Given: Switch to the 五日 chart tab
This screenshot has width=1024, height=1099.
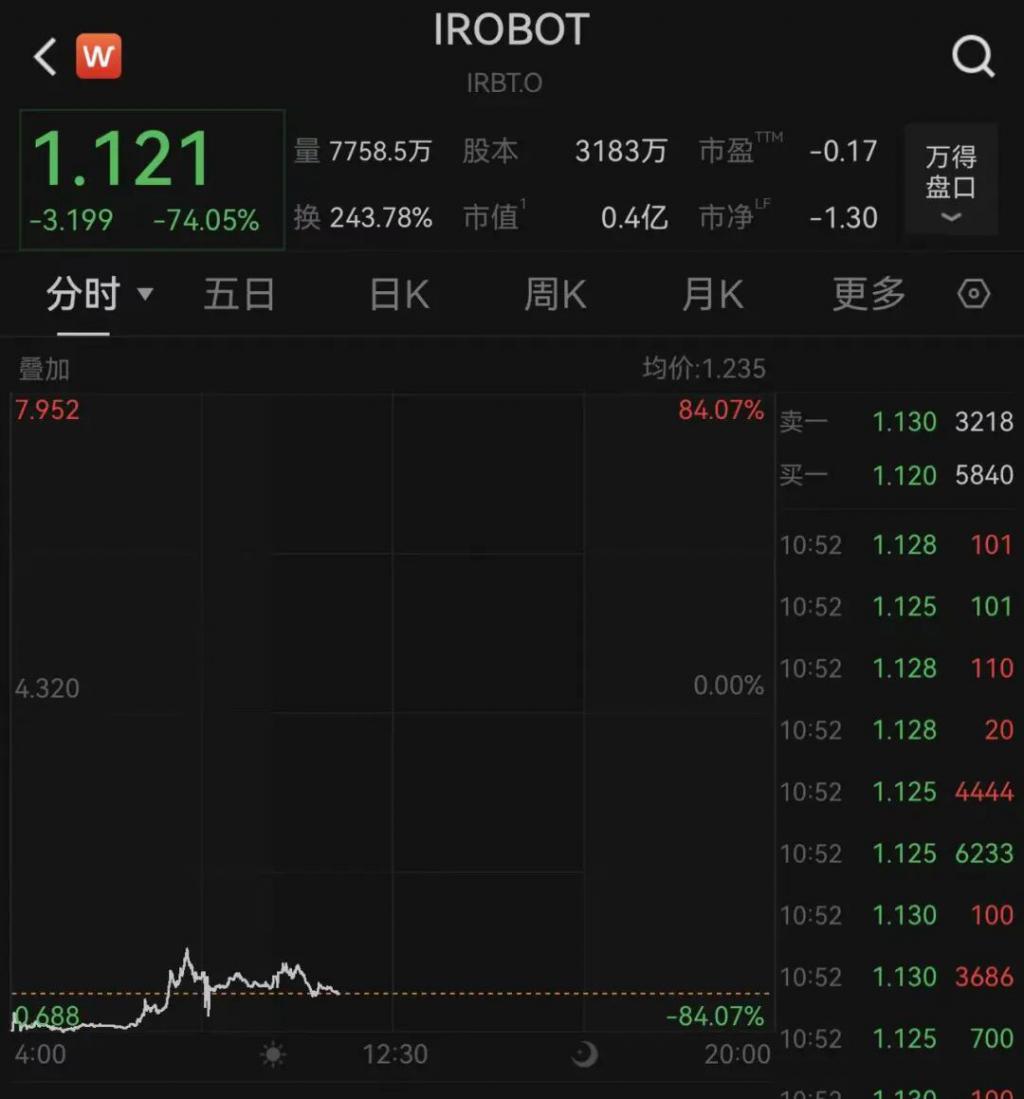Looking at the screenshot, I should click(239, 294).
